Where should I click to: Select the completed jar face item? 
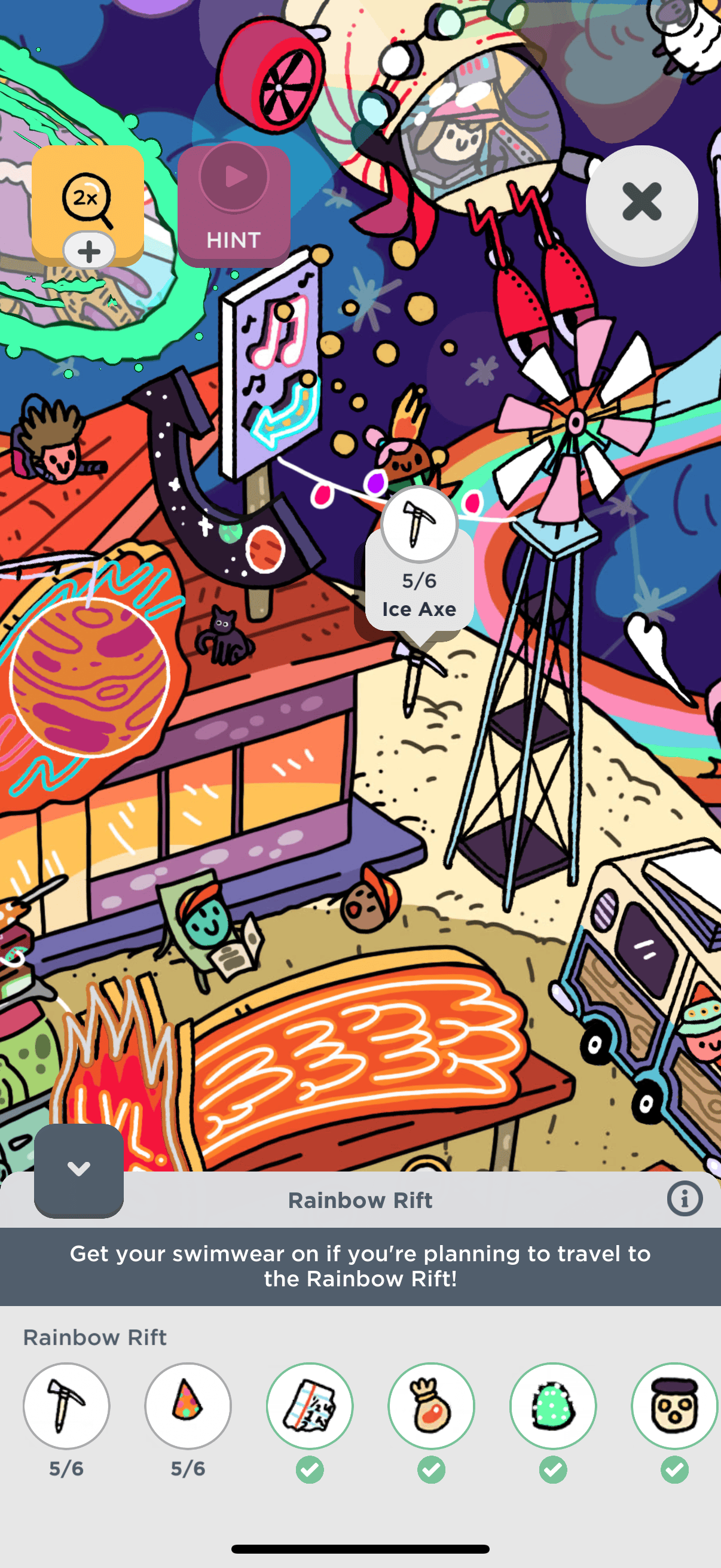[674, 1405]
